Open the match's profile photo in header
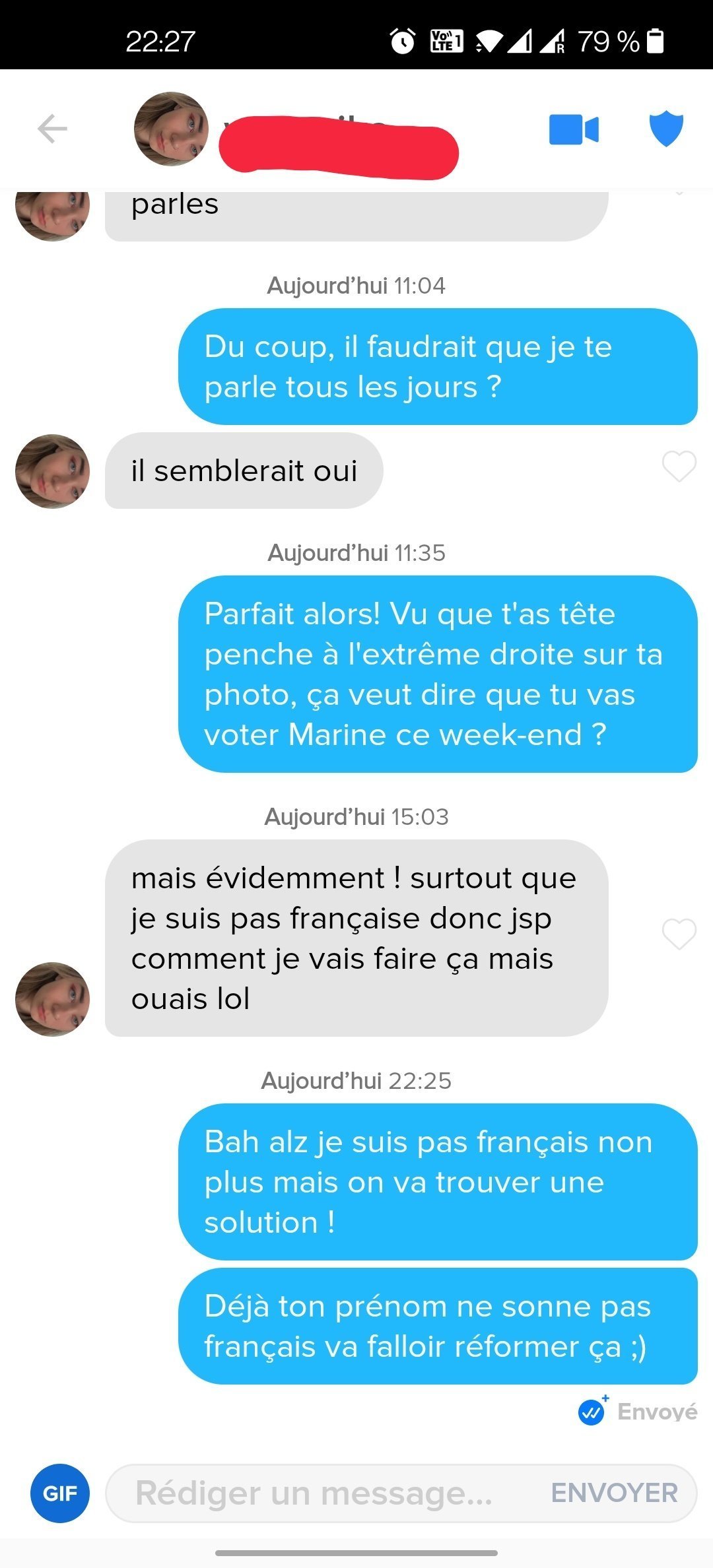This screenshot has width=713, height=1568. 171,129
